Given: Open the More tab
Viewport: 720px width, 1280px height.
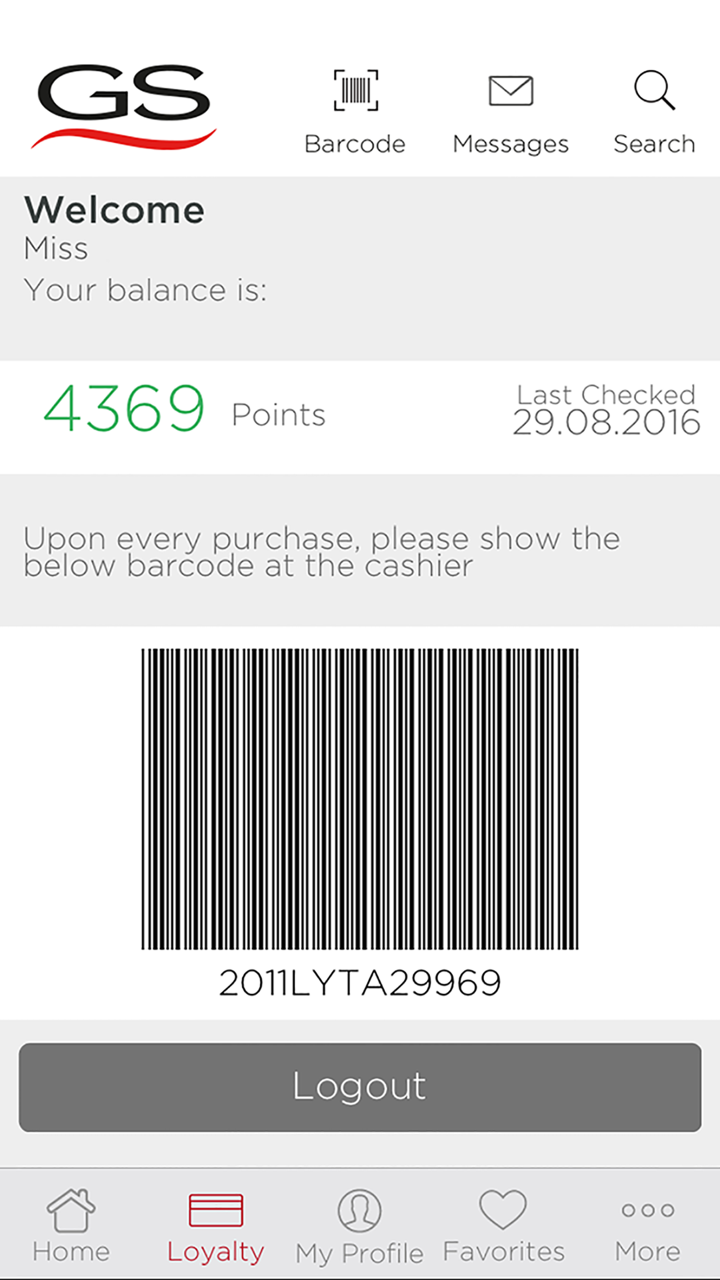Looking at the screenshot, I should coord(647,1225).
